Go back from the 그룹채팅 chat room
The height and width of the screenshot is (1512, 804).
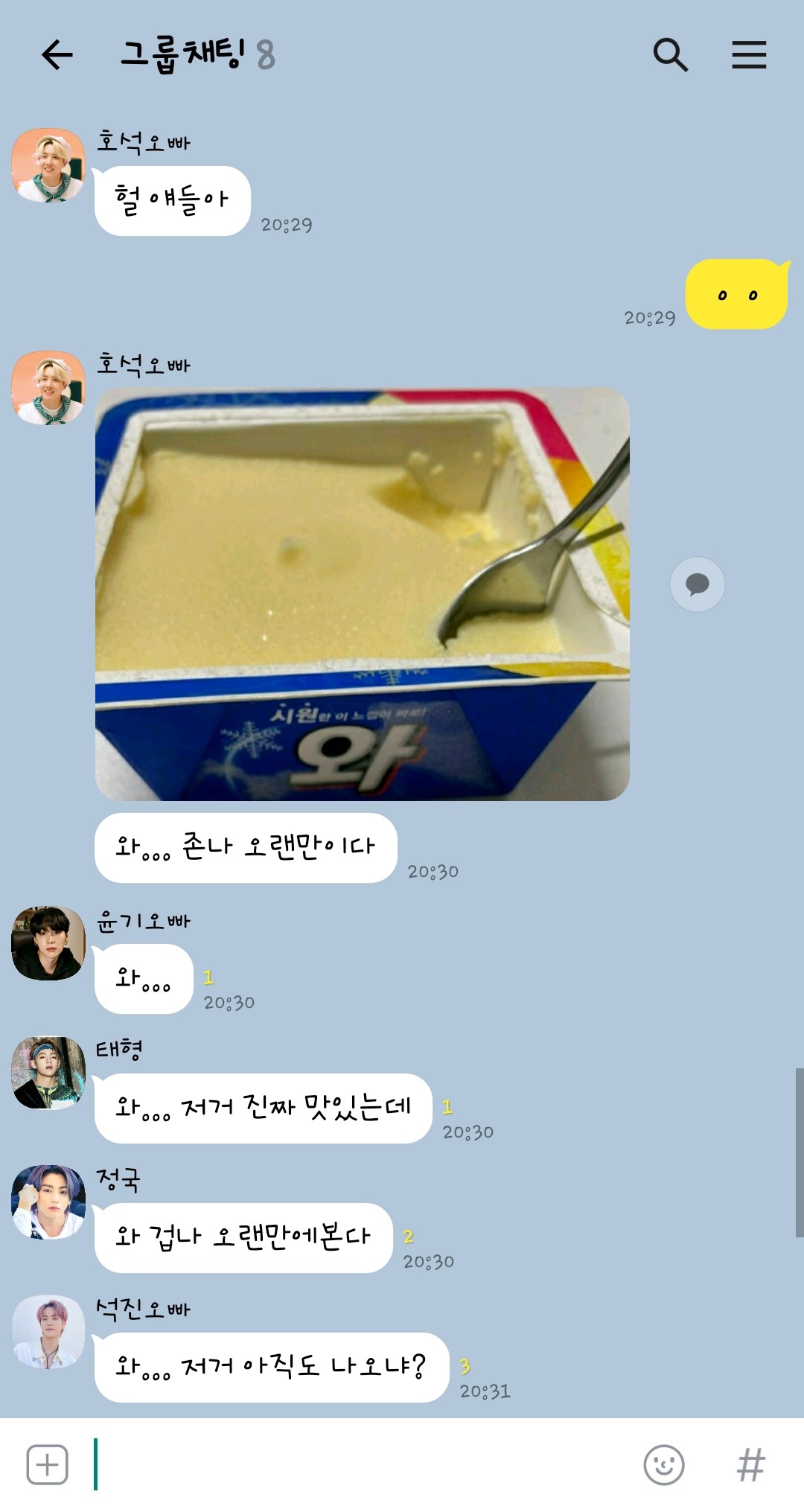(x=57, y=55)
